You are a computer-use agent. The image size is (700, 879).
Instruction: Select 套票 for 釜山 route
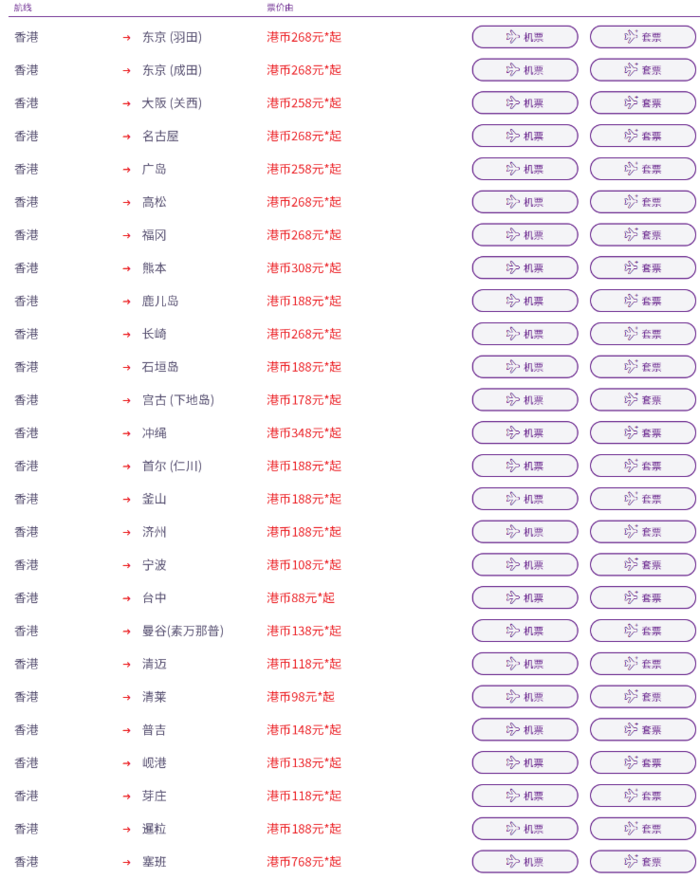pyautogui.click(x=642, y=499)
